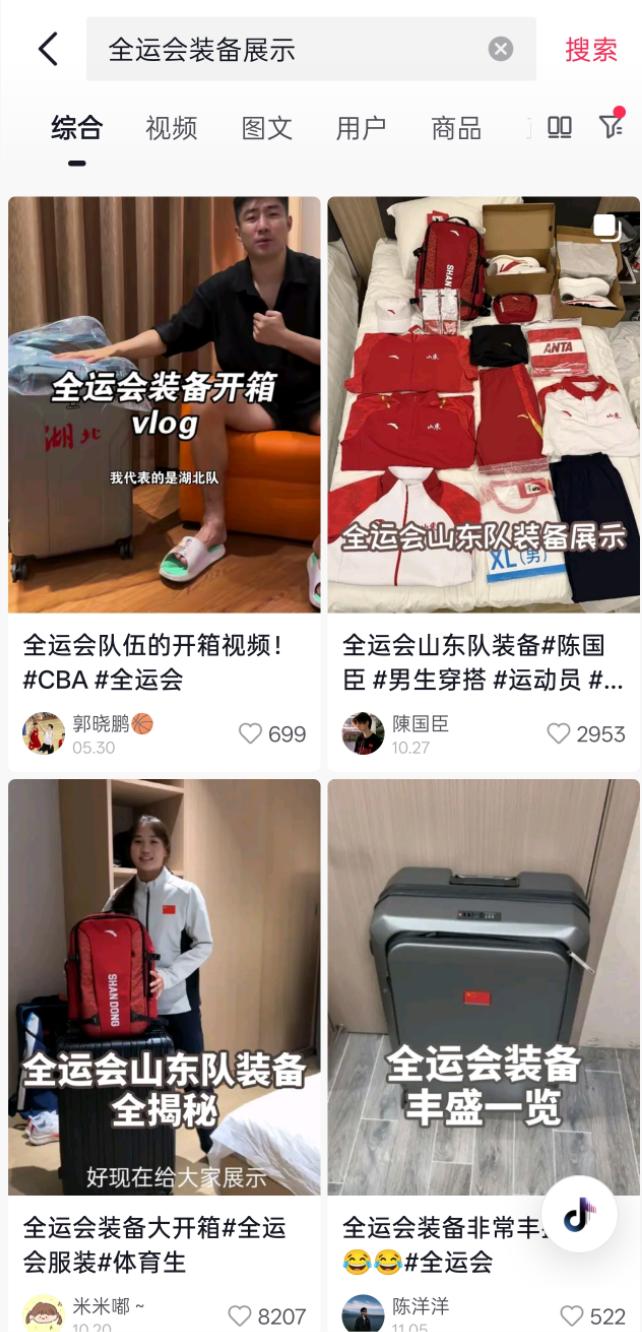Open the 全运会山东队装备全揭秘 video
The image size is (642, 1332).
(164, 987)
